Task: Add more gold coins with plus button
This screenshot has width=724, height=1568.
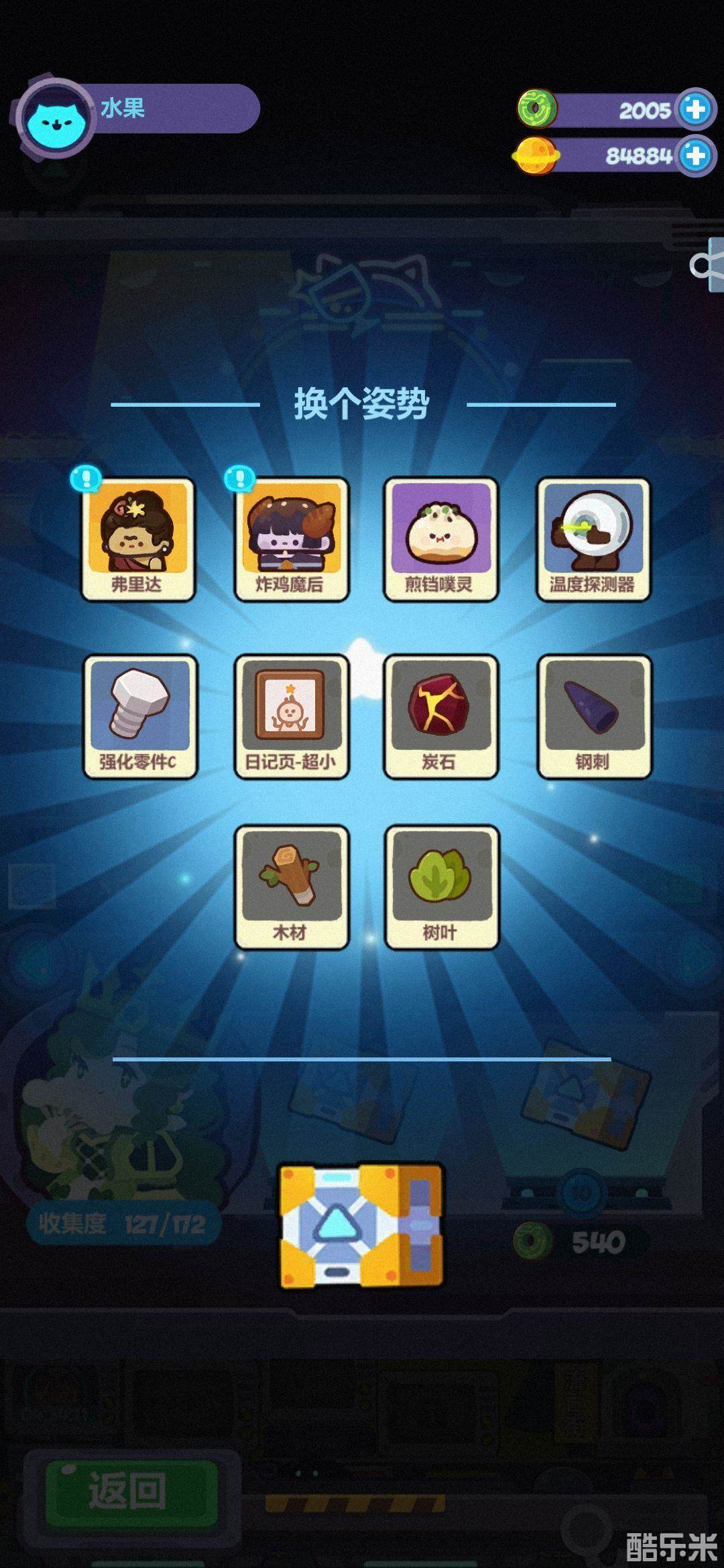Action: tap(695, 155)
